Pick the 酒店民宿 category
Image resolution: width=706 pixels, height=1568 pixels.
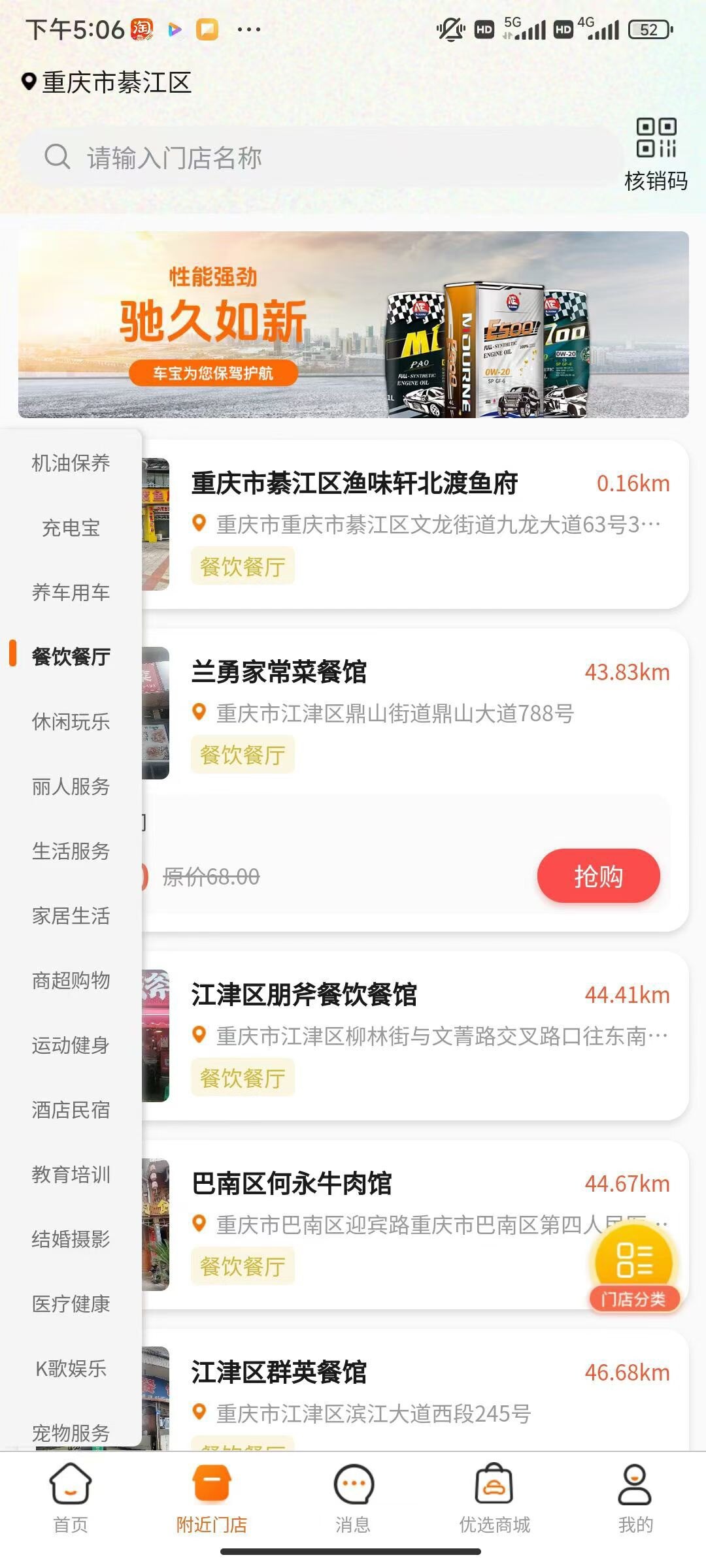point(71,1110)
